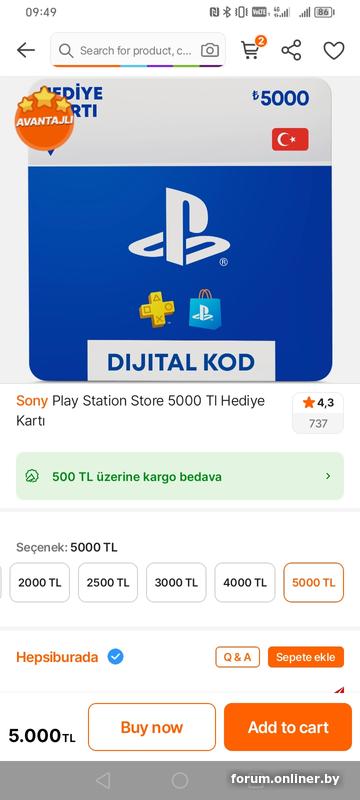Tap the camera search icon

(x=210, y=50)
